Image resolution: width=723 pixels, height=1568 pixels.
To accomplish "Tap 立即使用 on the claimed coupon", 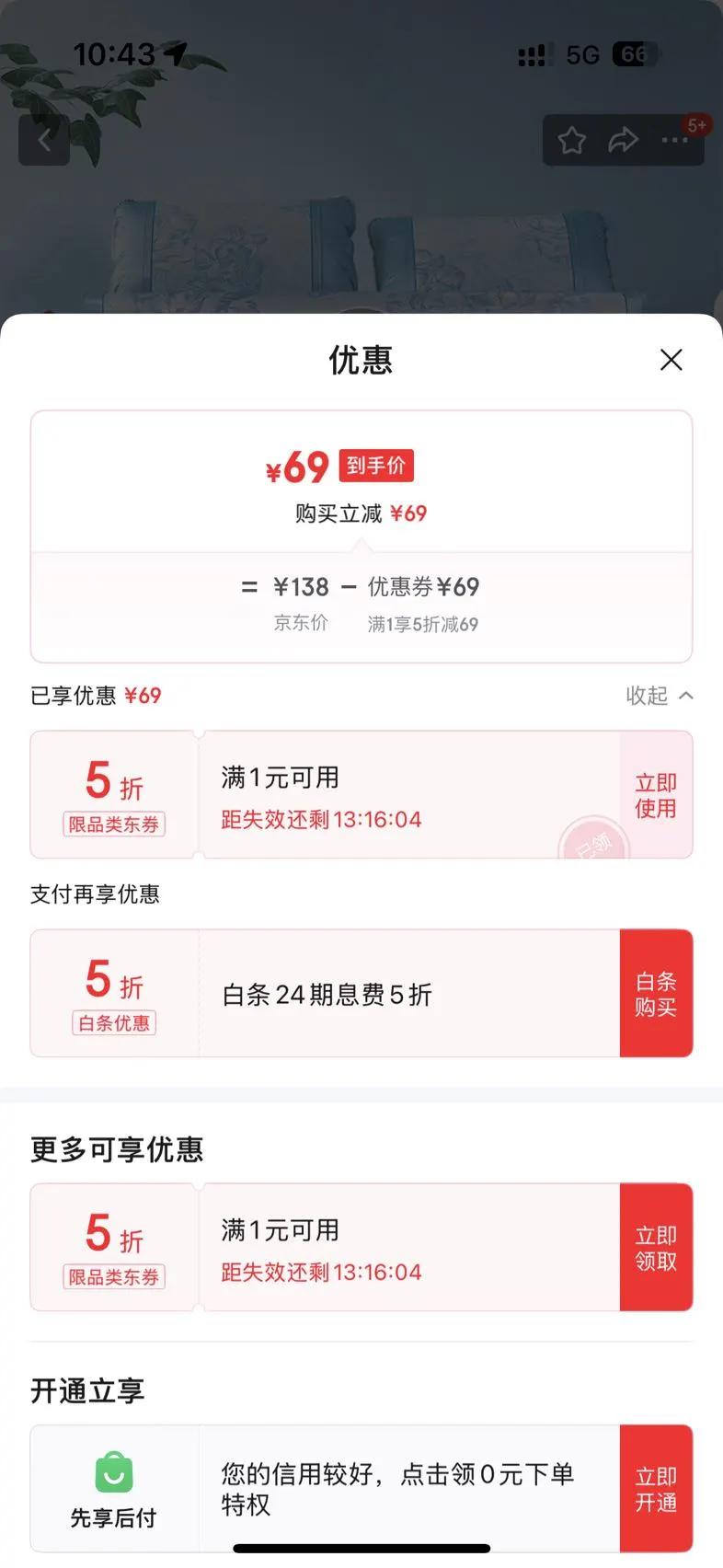I will tap(656, 795).
